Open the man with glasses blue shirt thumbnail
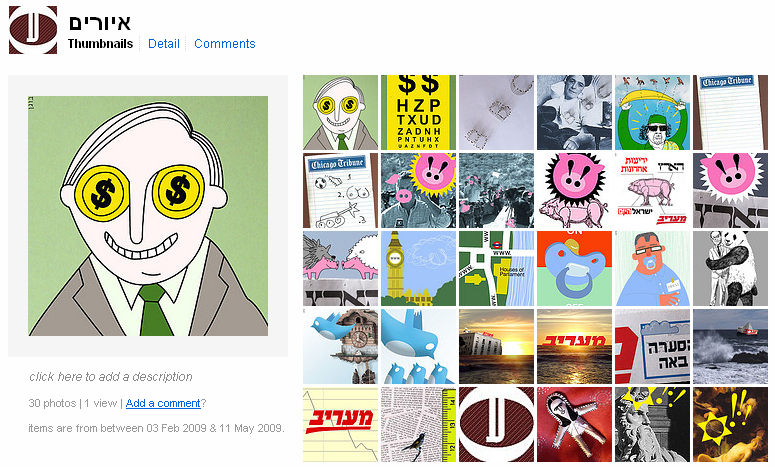775x467 pixels. pos(652,268)
